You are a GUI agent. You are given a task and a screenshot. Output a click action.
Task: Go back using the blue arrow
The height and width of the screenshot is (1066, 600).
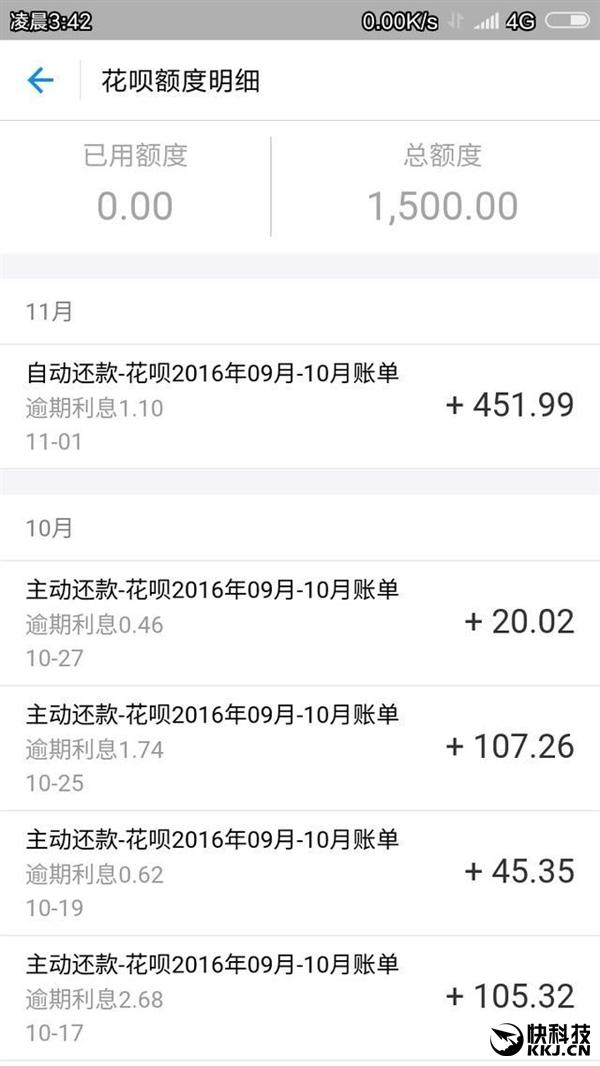pyautogui.click(x=40, y=80)
